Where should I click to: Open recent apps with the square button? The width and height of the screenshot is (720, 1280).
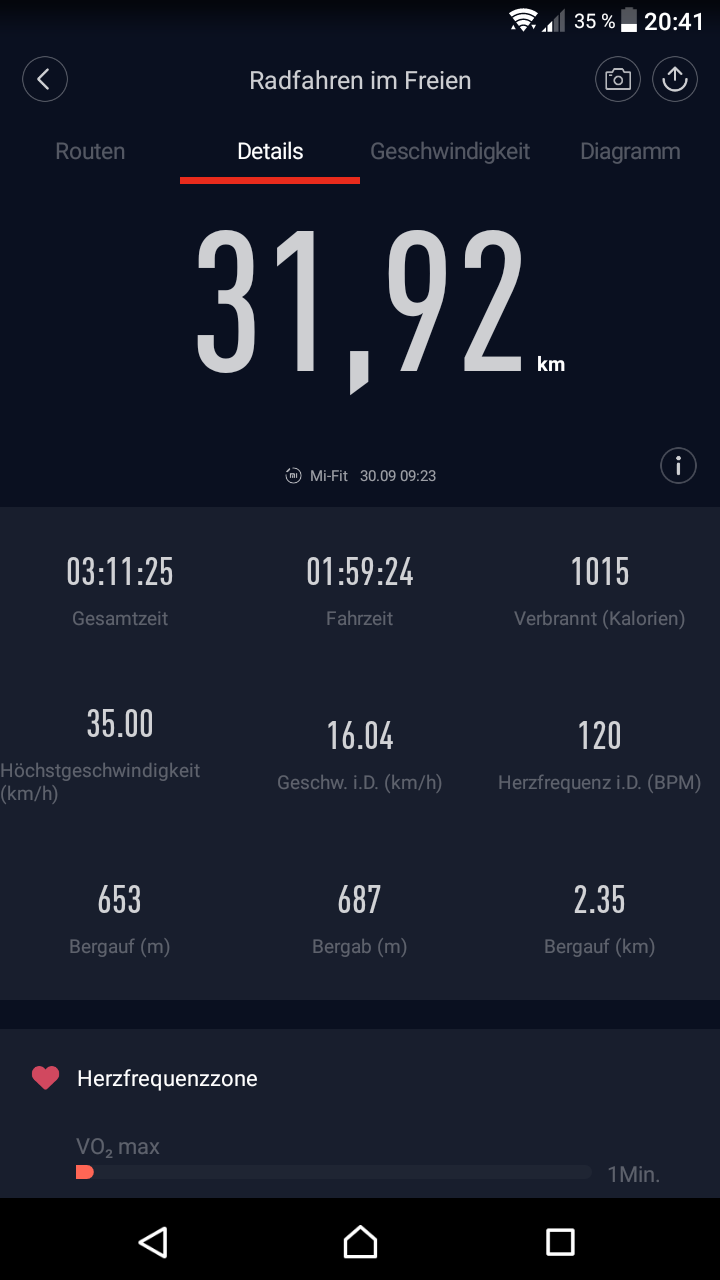coord(560,1242)
